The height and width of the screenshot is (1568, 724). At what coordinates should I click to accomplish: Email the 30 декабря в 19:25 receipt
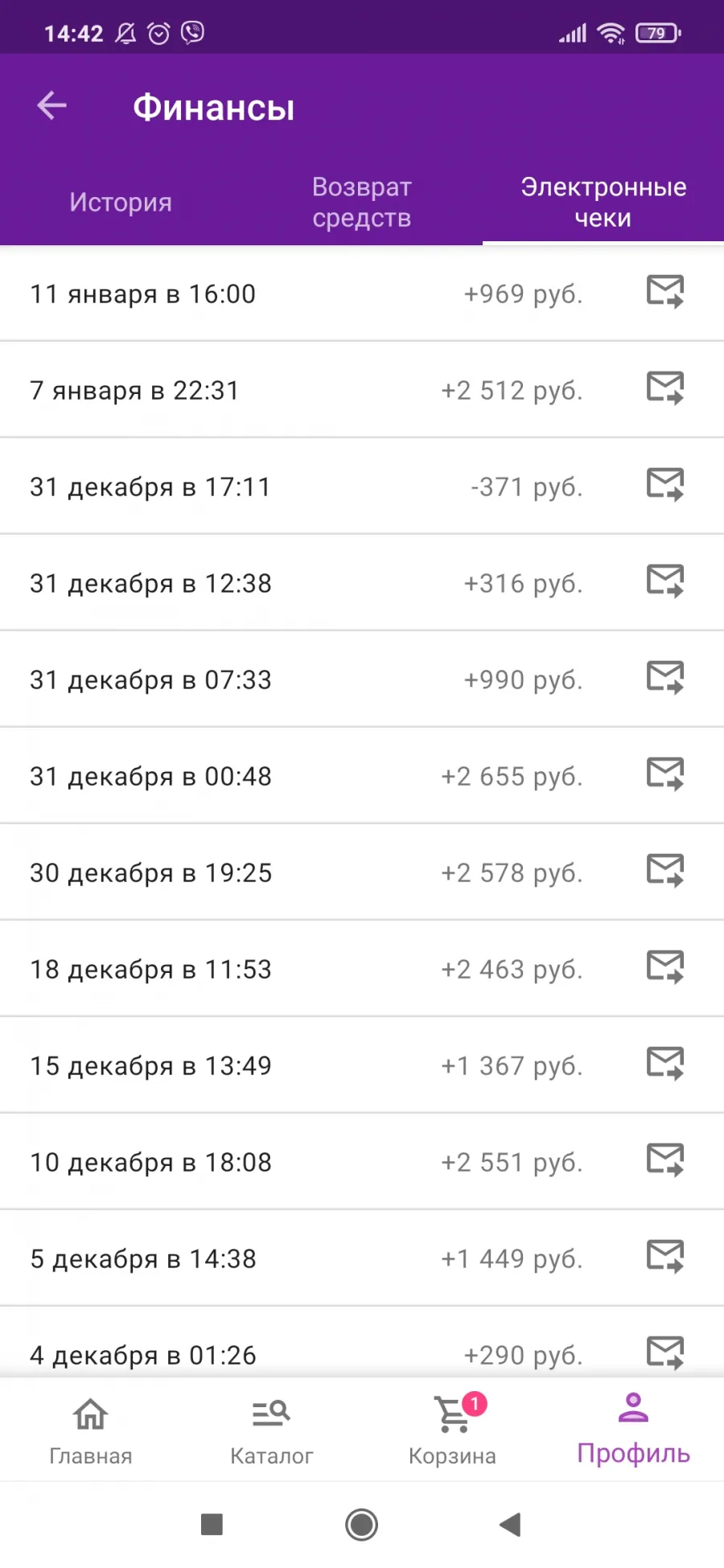(665, 871)
